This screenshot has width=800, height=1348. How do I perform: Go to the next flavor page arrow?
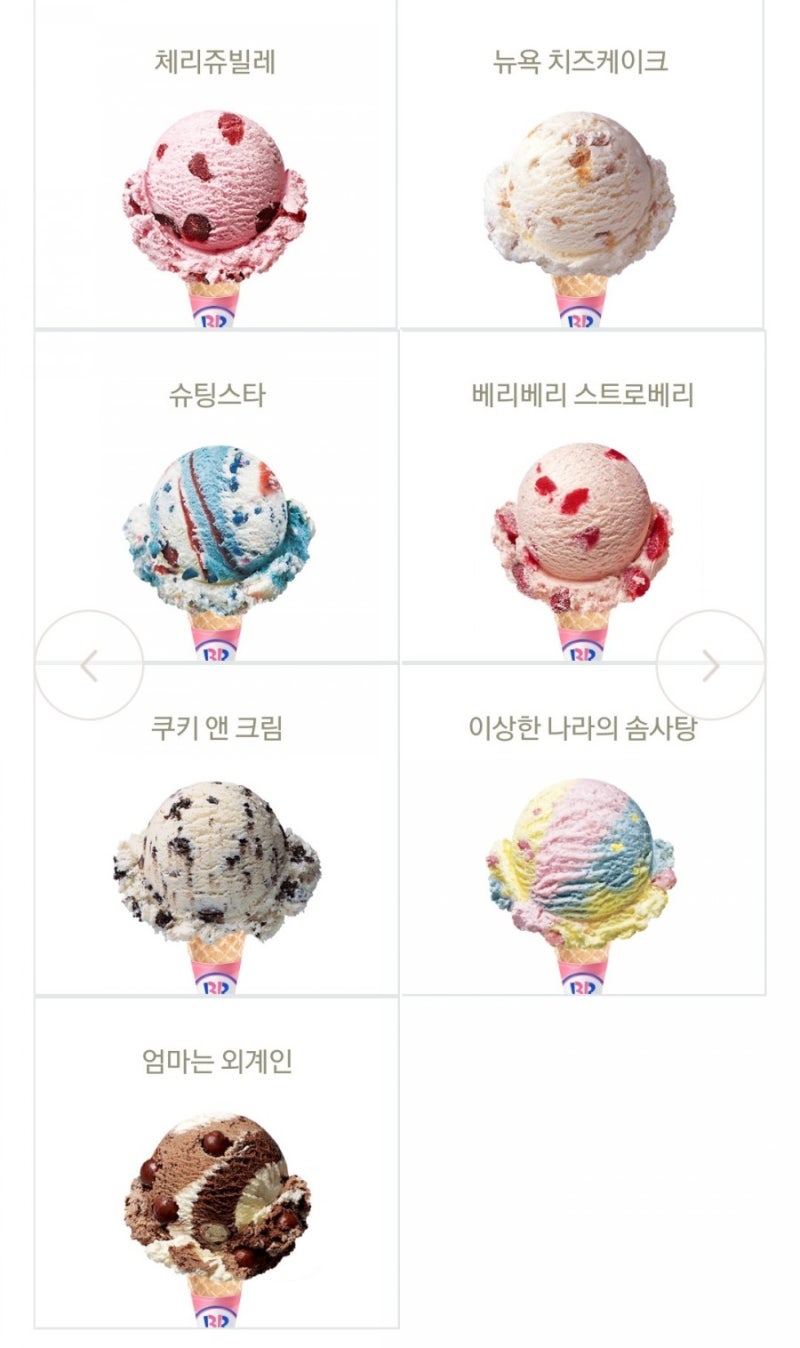[710, 665]
